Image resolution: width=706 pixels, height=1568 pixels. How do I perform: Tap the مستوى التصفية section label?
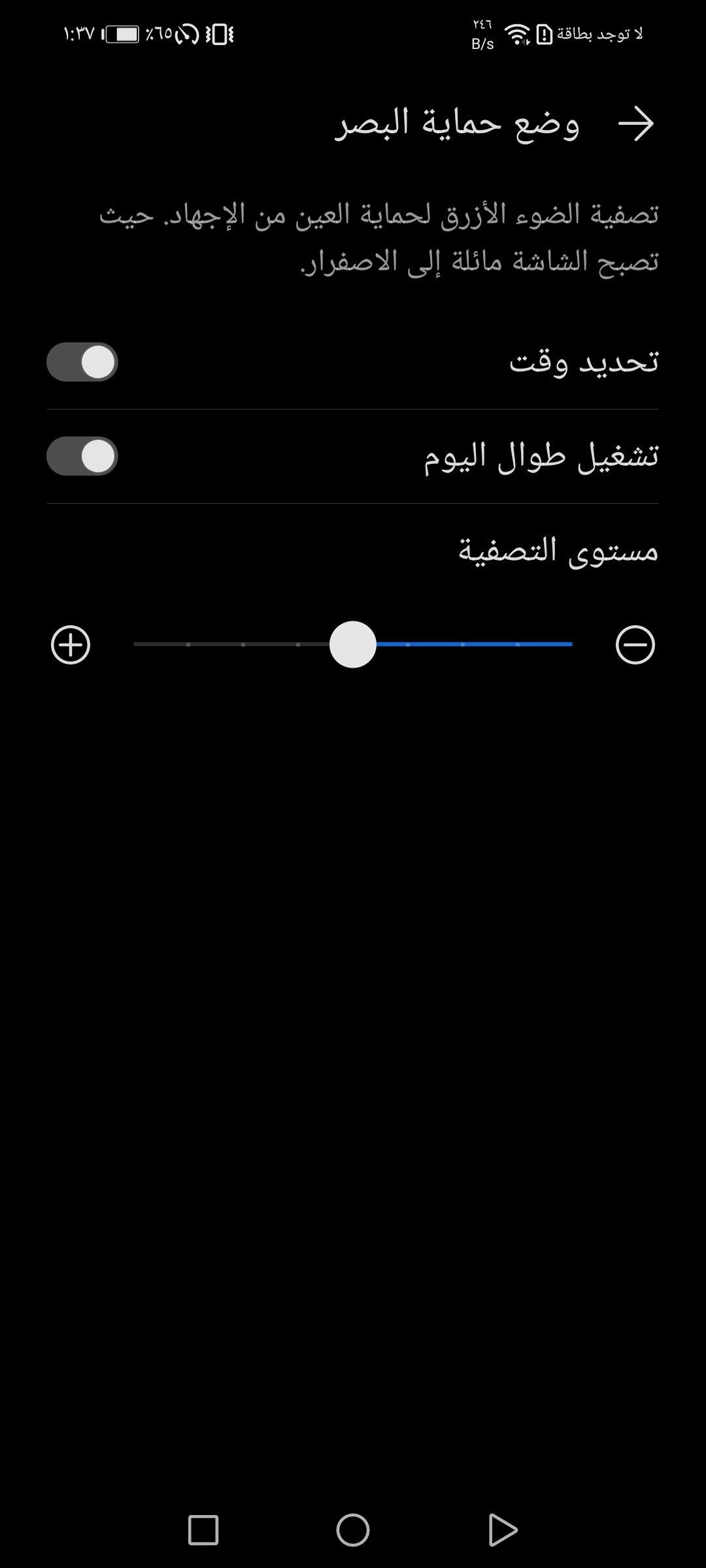point(559,552)
